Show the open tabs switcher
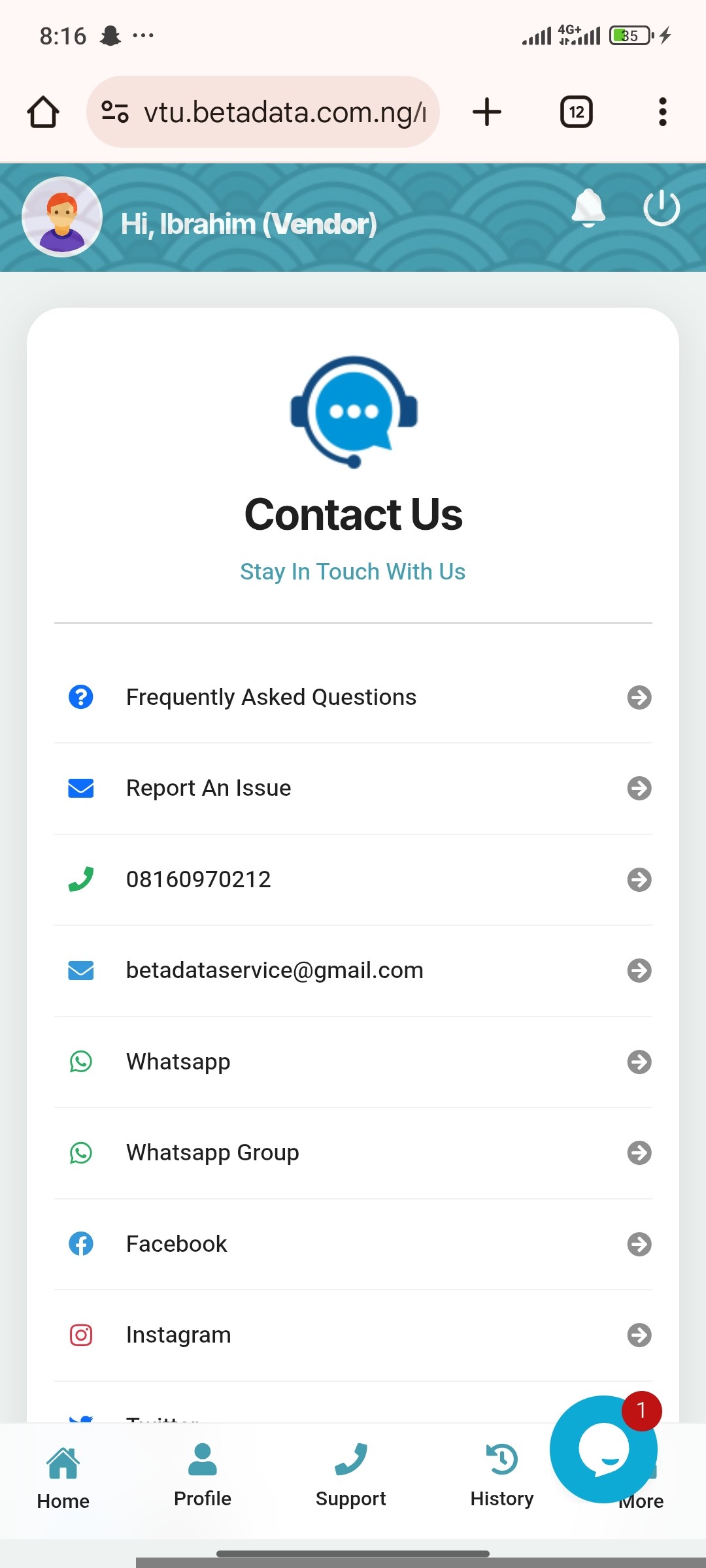The width and height of the screenshot is (706, 1568). (576, 112)
